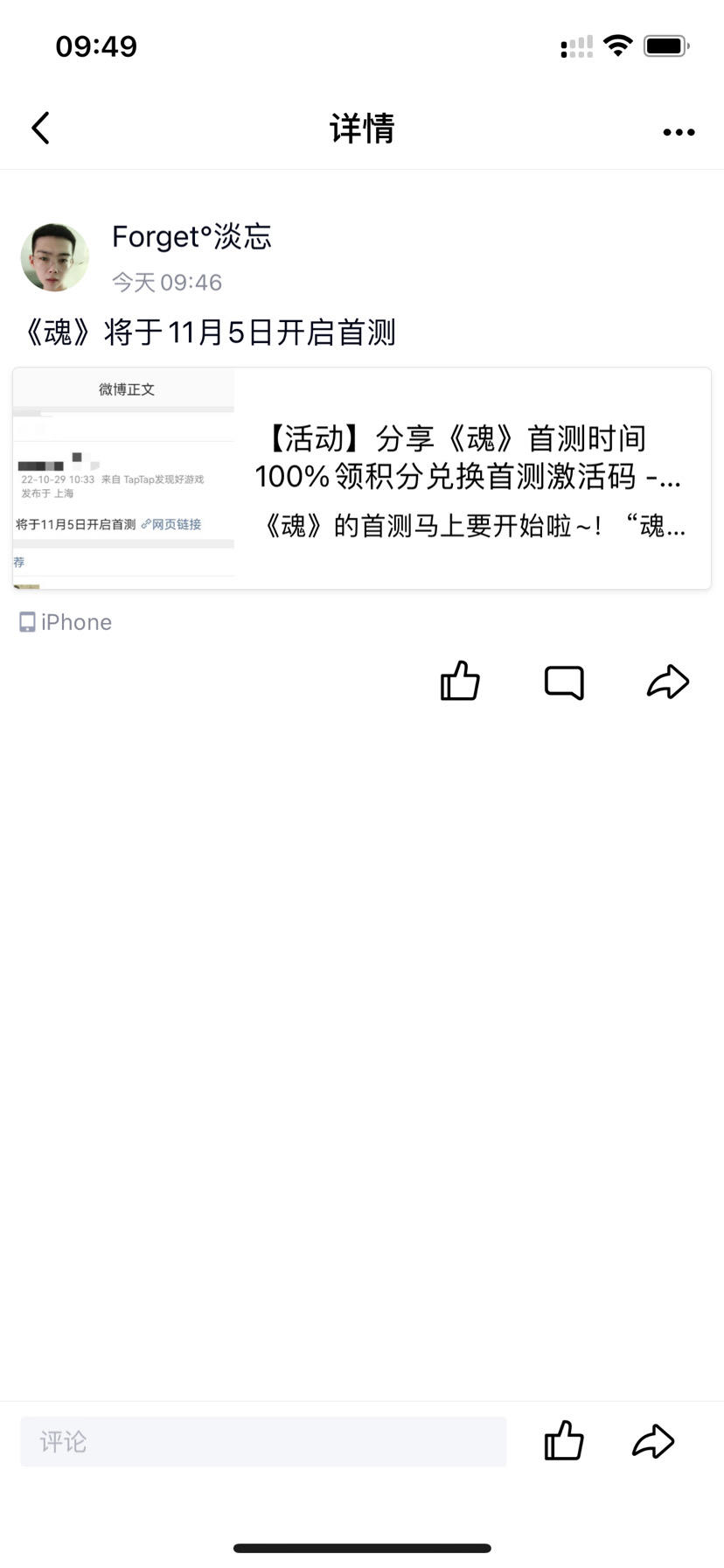
Task: Tap the share arrow next to the comment icon
Action: click(669, 682)
